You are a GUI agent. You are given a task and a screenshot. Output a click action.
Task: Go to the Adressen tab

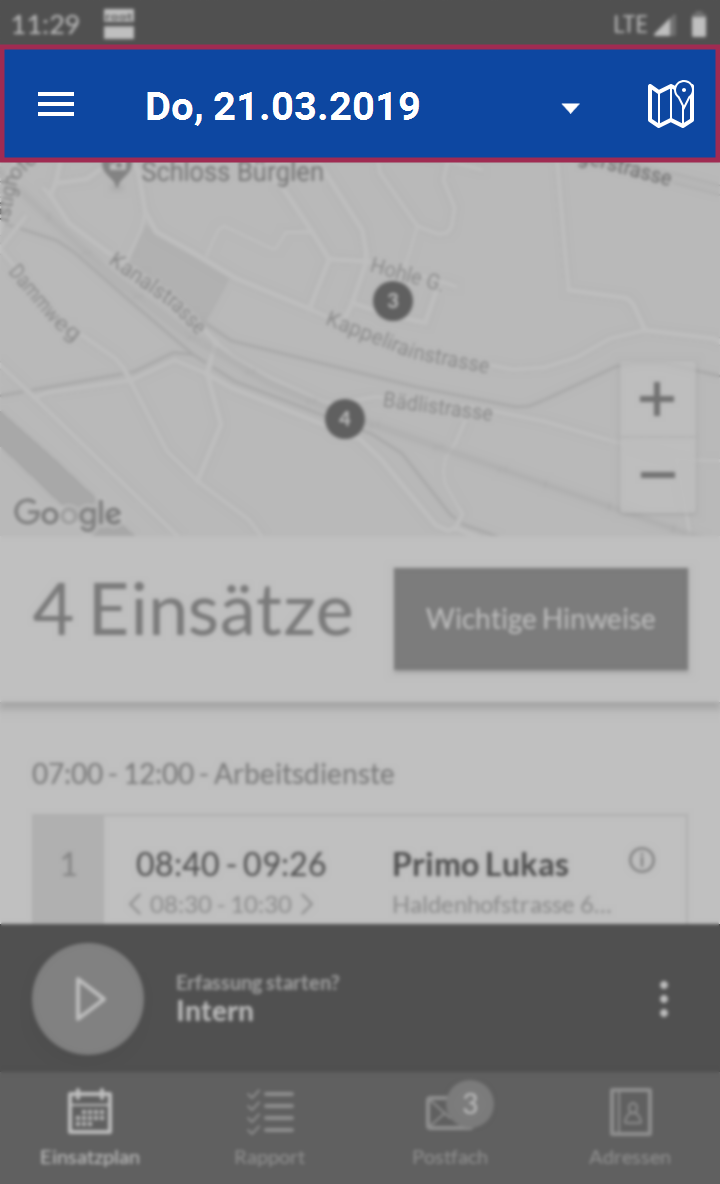coord(630,1127)
